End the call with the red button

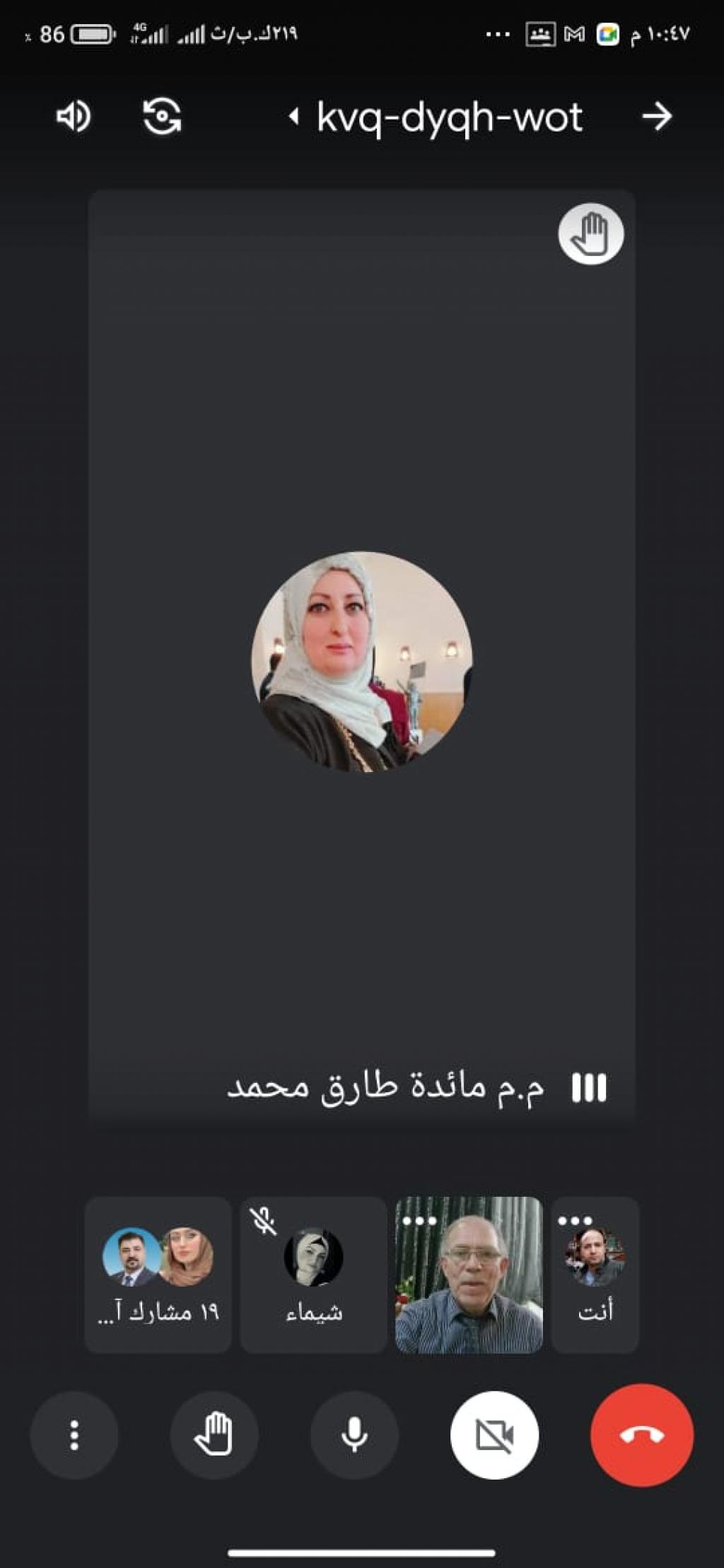point(641,1435)
